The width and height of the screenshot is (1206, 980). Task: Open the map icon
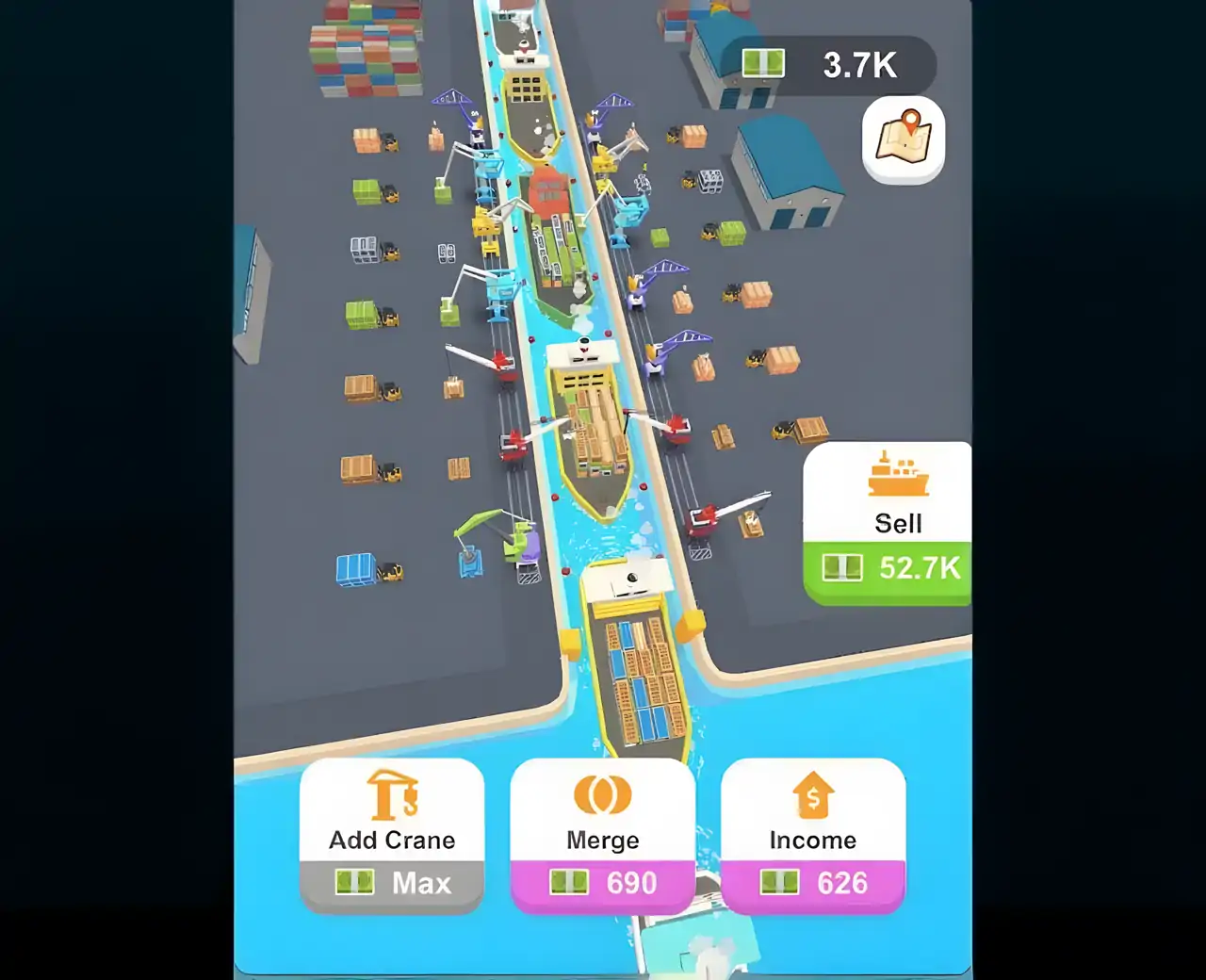[903, 140]
